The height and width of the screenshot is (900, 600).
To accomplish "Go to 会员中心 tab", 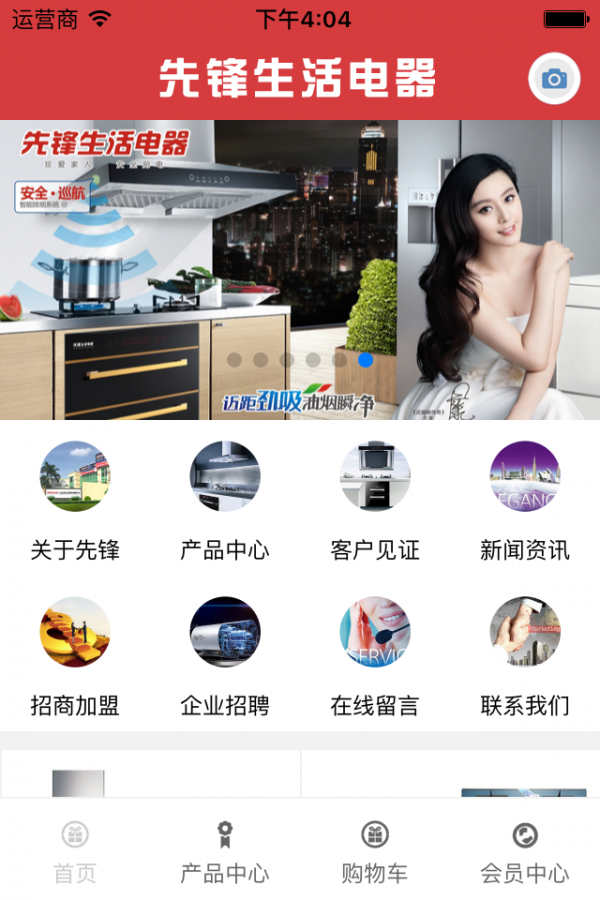I will pos(525,852).
